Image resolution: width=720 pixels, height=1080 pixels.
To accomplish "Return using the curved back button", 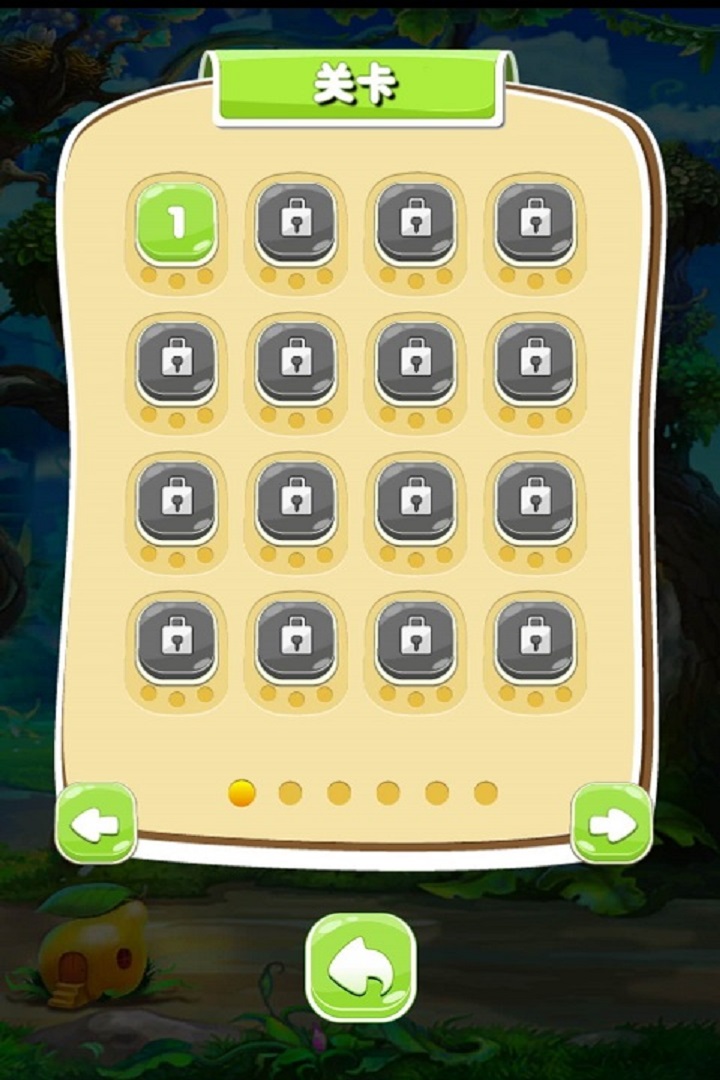I will point(360,967).
